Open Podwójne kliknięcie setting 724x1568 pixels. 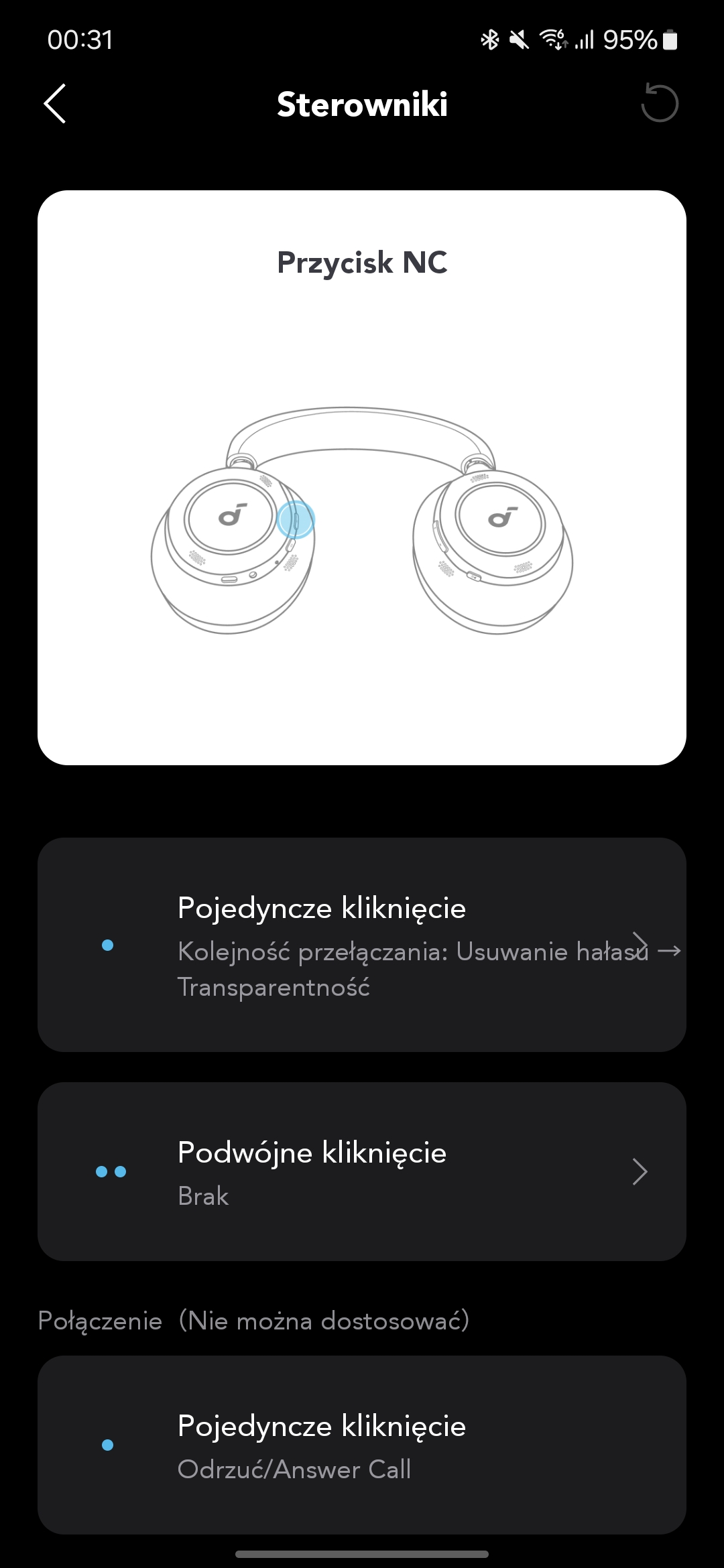coord(362,1172)
